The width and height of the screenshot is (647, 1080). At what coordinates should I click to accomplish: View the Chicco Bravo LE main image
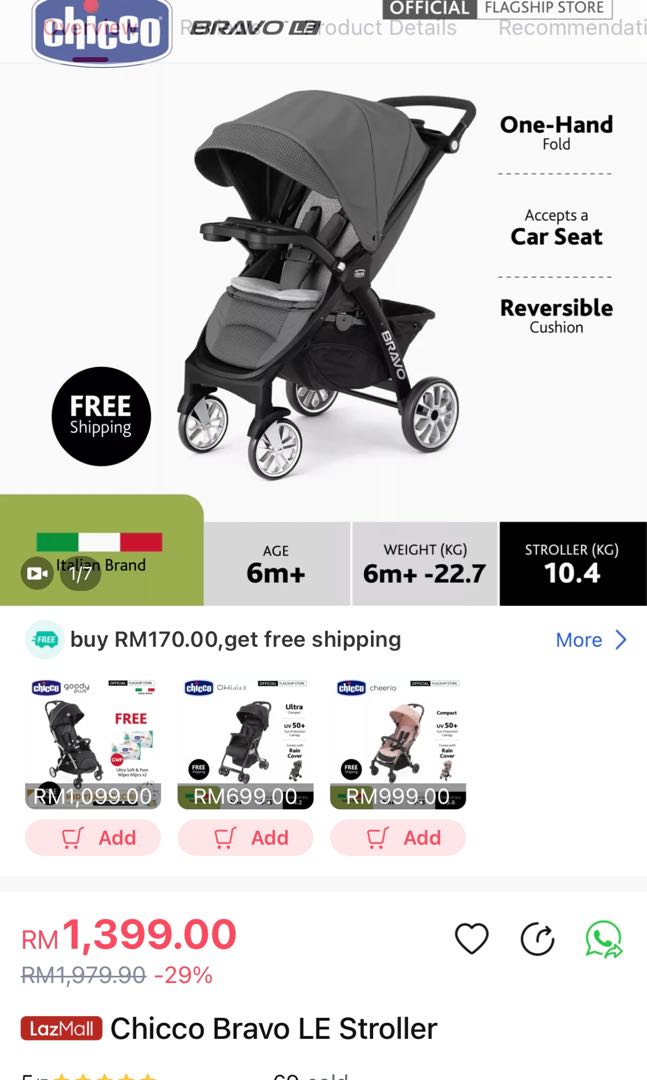pos(323,290)
